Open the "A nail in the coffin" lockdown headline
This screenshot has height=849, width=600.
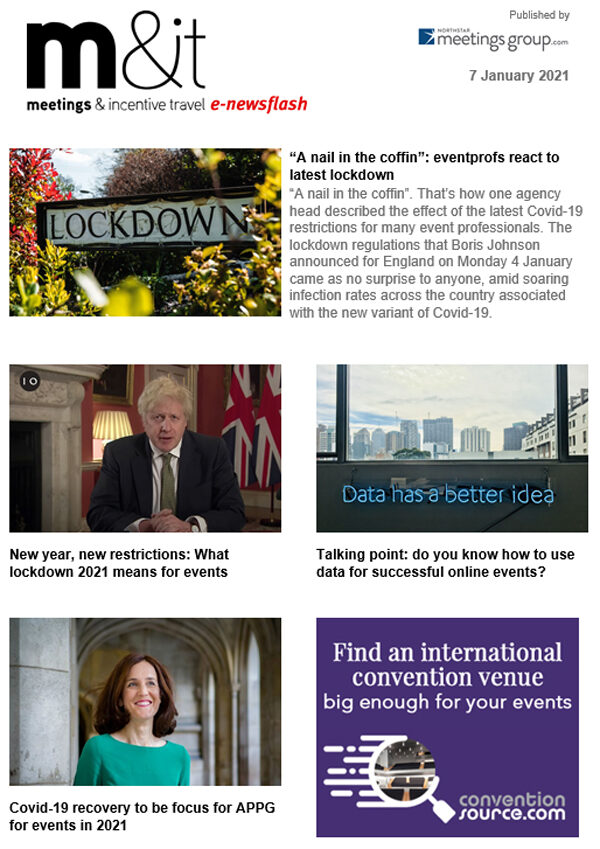424,166
